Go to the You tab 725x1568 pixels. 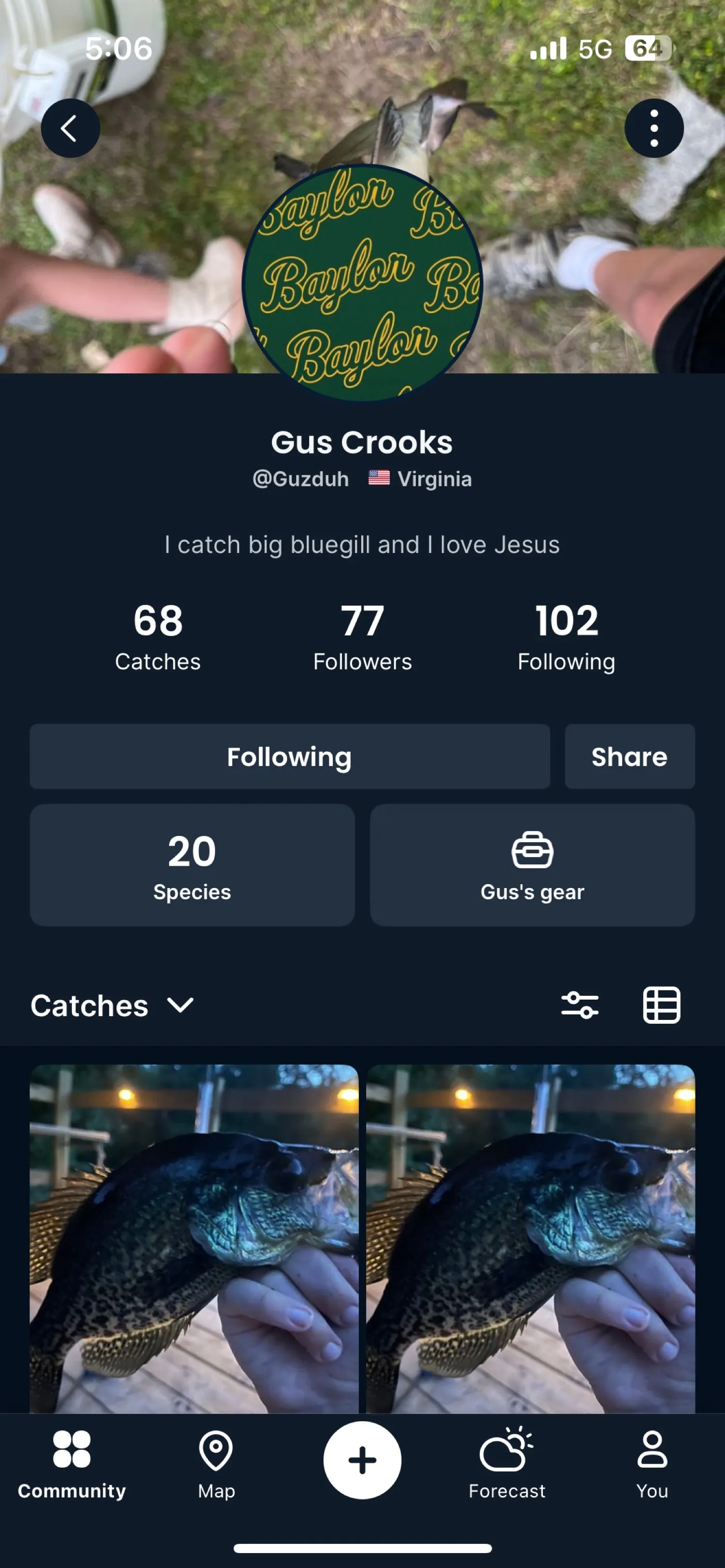tap(652, 1464)
